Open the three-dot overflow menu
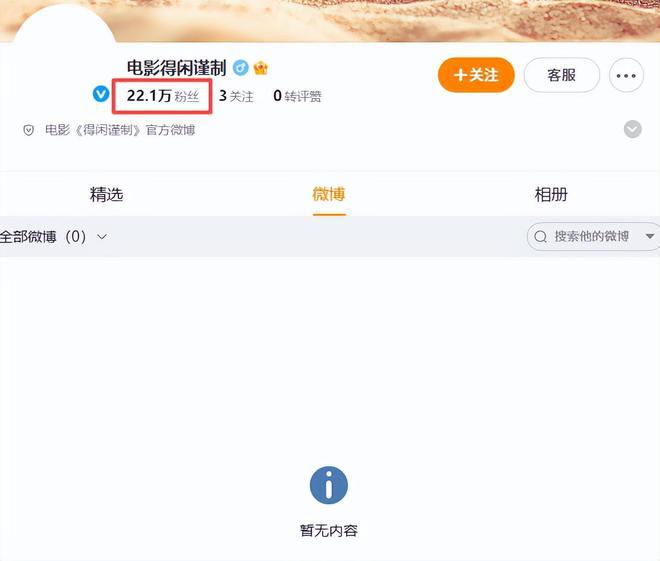The width and height of the screenshot is (660, 561). click(x=627, y=76)
